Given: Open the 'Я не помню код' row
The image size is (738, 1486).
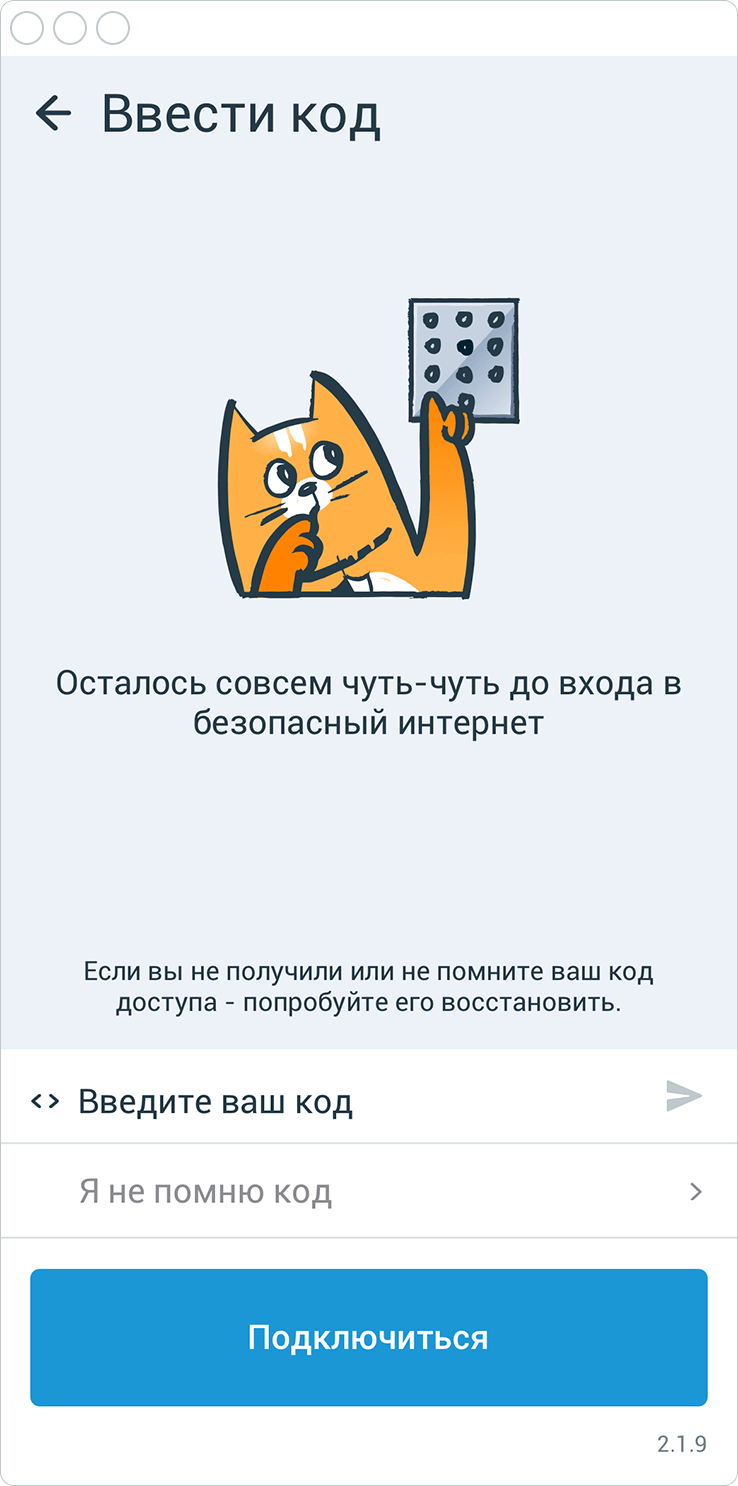Looking at the screenshot, I should 368,1191.
